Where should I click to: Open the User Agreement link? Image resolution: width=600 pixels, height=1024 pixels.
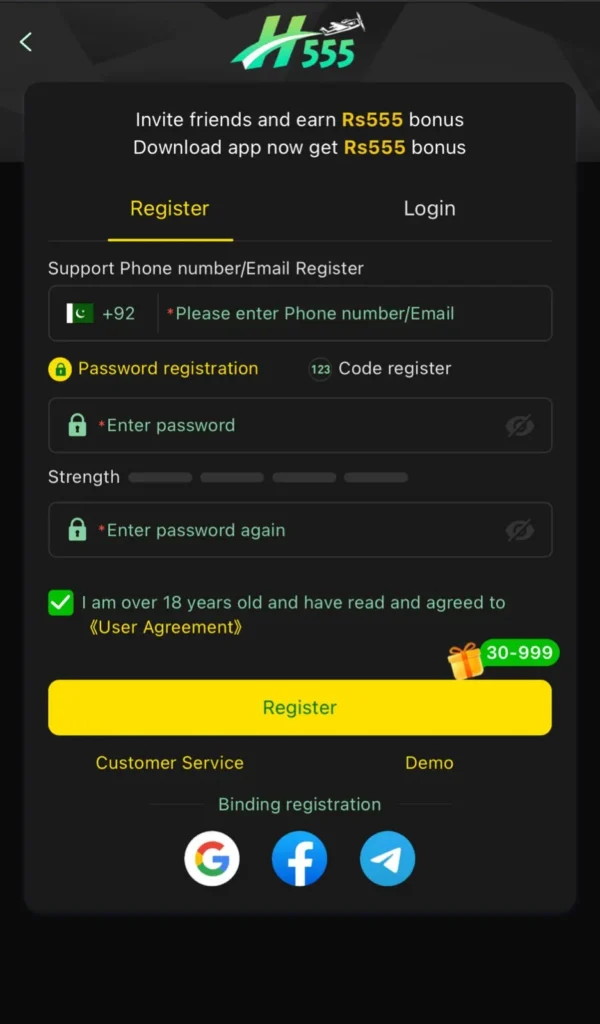tap(166, 628)
